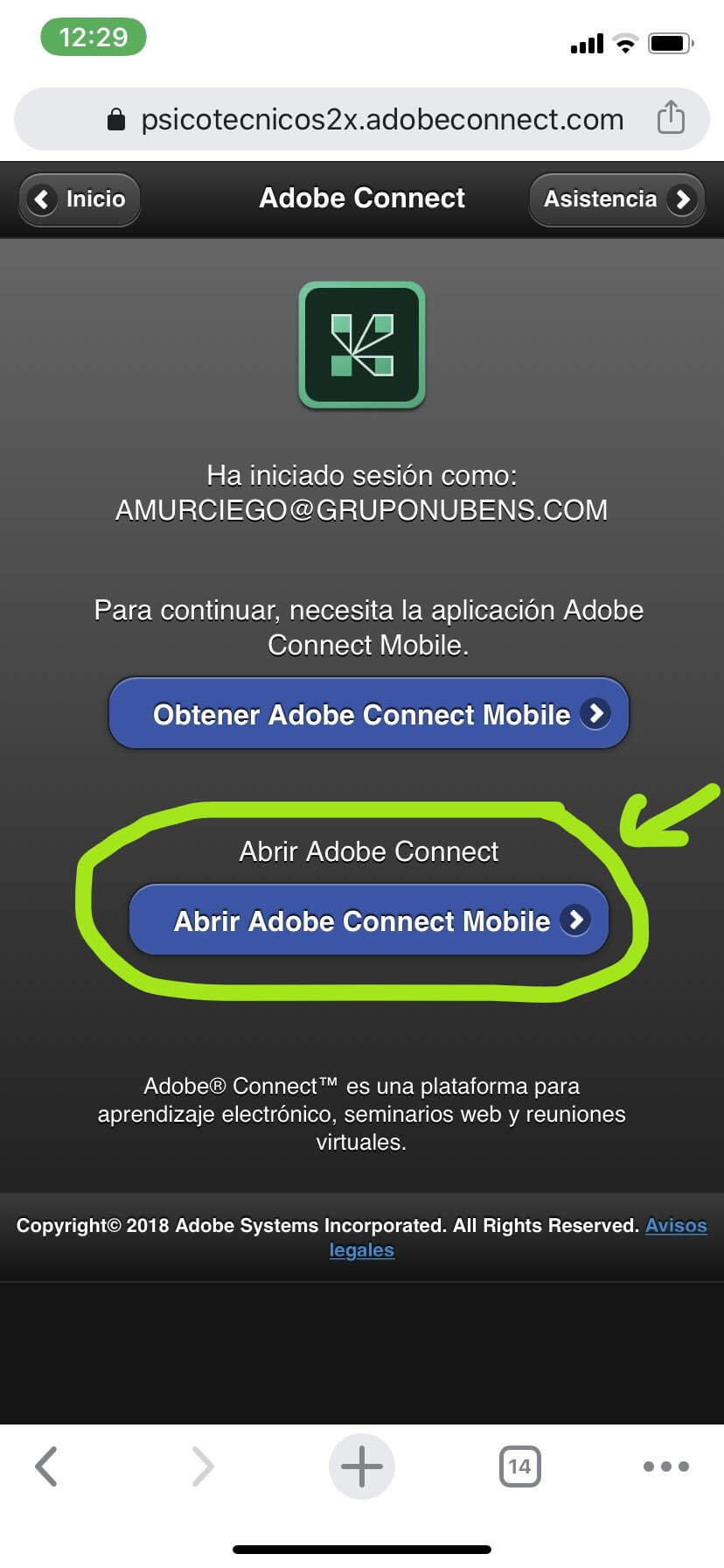Tap Obtener Adobe Connect Mobile
The height and width of the screenshot is (1568, 724).
[368, 714]
